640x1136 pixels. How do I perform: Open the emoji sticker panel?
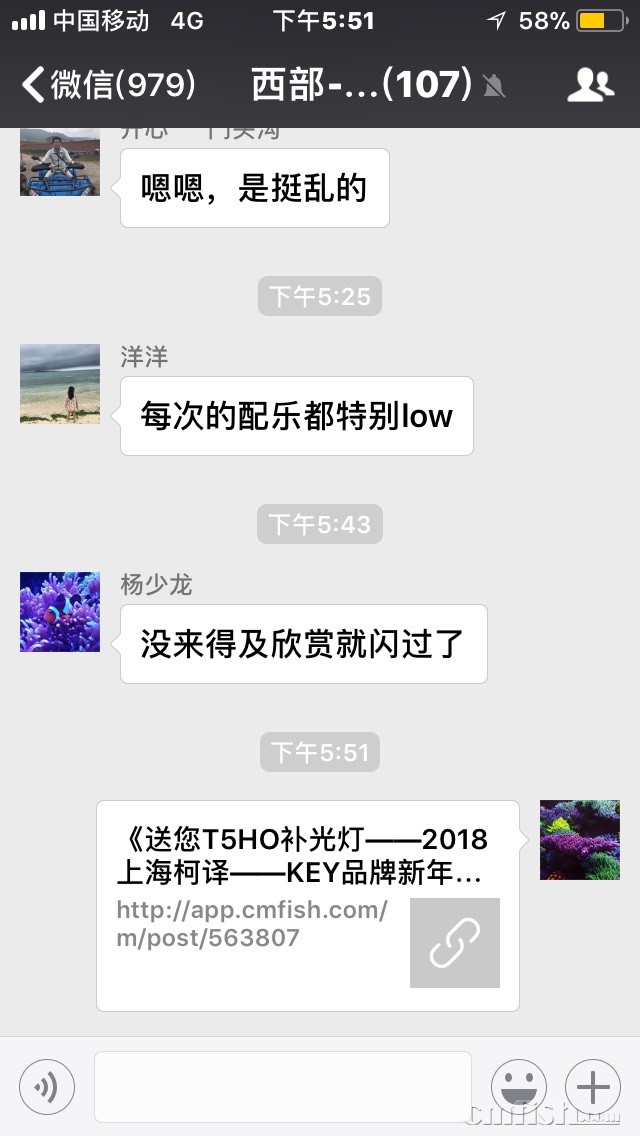pos(518,1086)
